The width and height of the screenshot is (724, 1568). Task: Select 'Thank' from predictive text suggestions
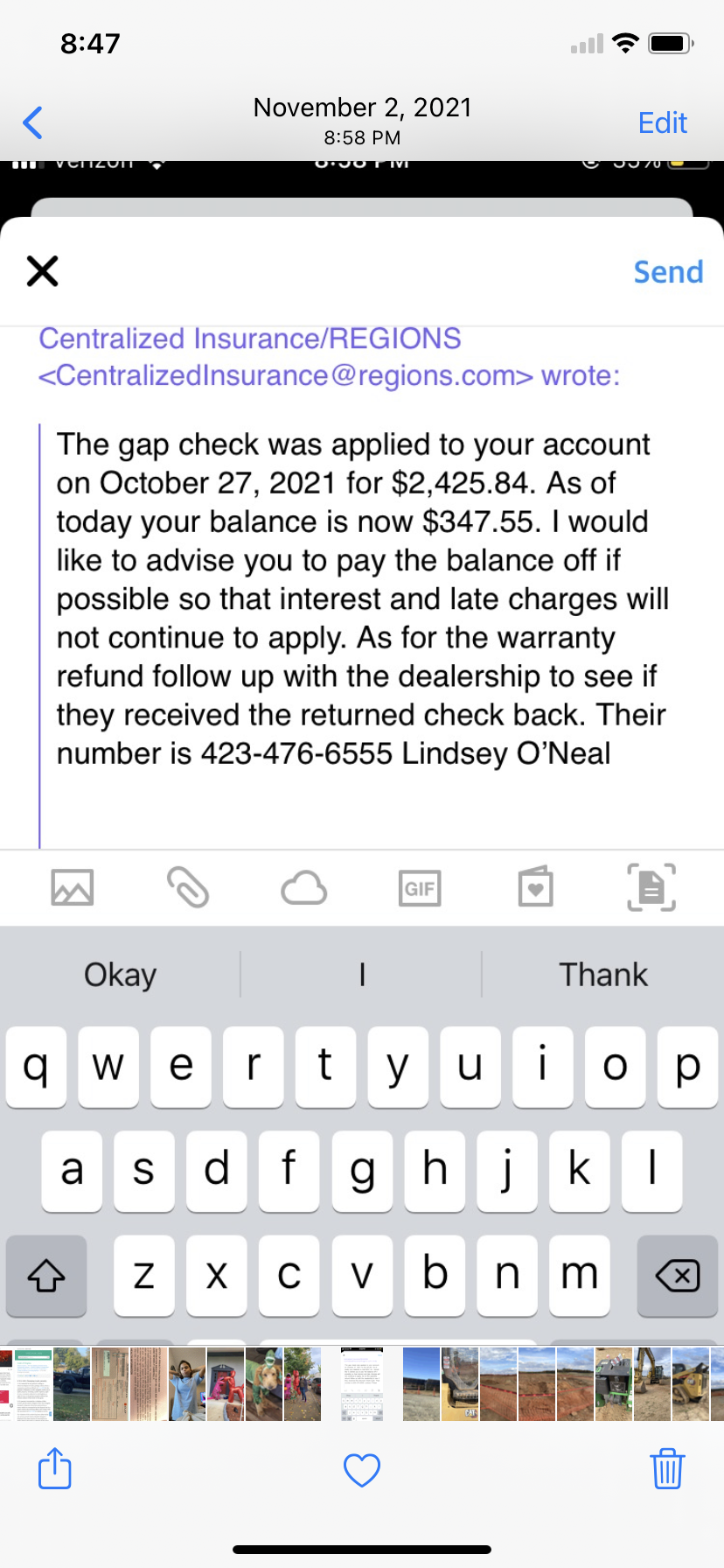[x=603, y=974]
